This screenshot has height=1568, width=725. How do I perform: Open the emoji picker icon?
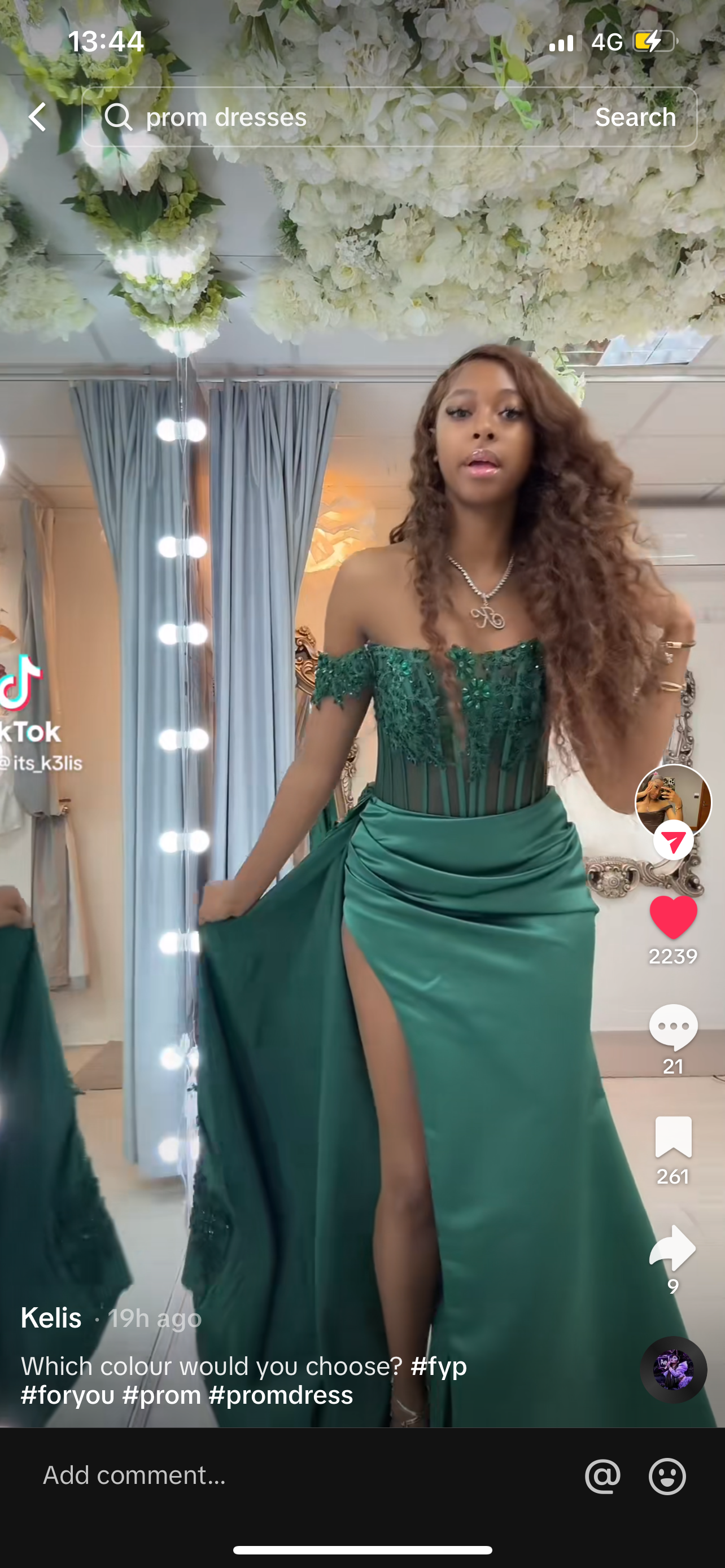click(667, 1476)
